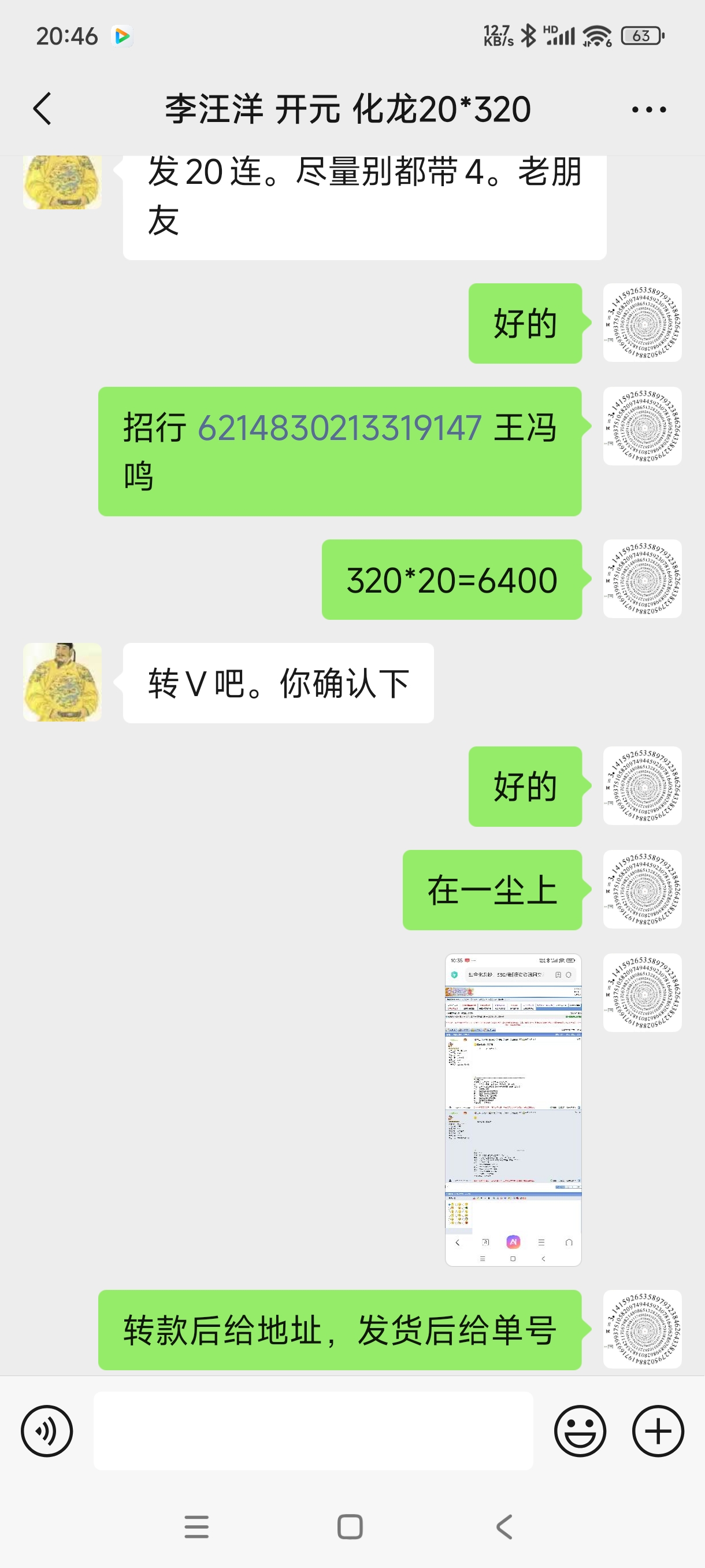This screenshot has height=1568, width=705.
Task: Switch to voice message input
Action: pos(47,1430)
